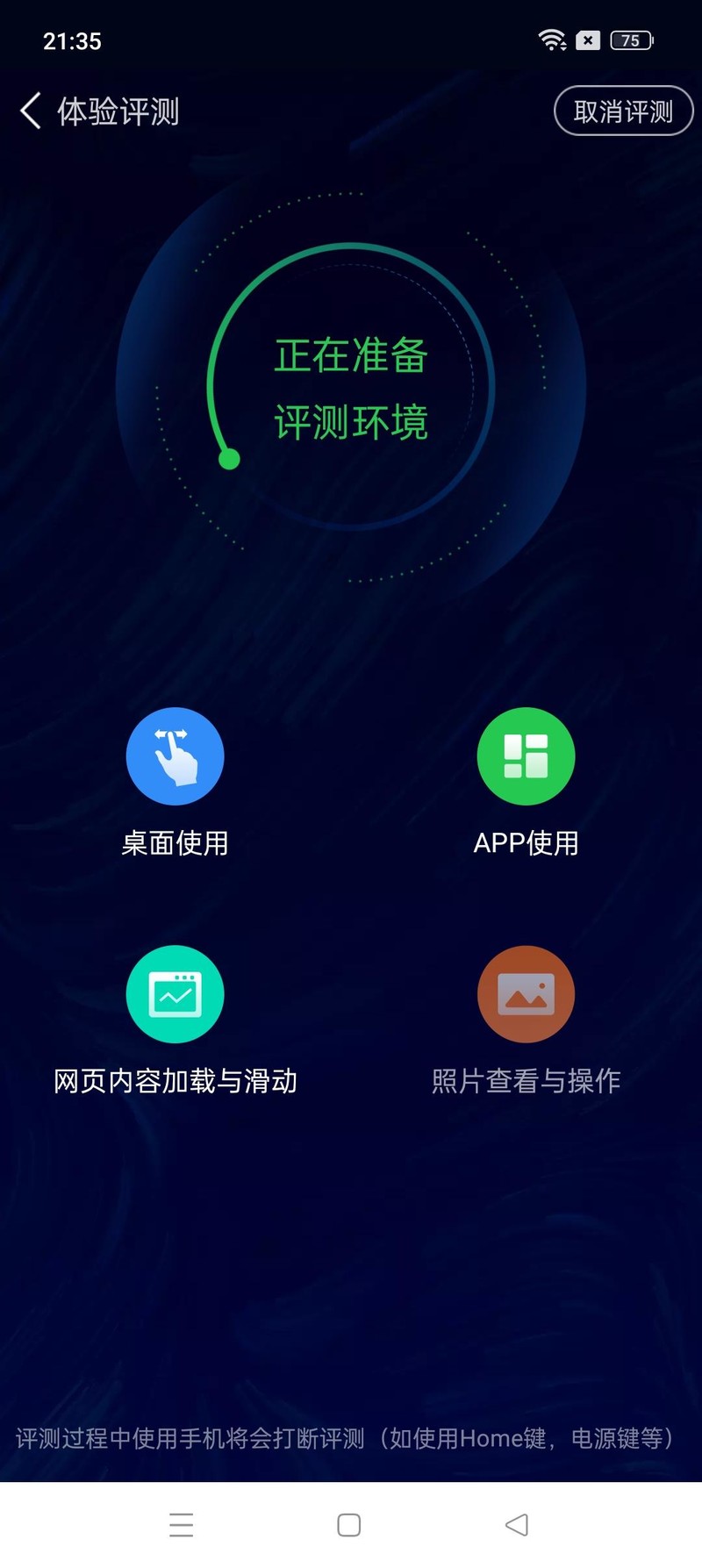This screenshot has width=702, height=1568.
Task: Tap the progress dot on the circular gauge
Action: pos(231,457)
